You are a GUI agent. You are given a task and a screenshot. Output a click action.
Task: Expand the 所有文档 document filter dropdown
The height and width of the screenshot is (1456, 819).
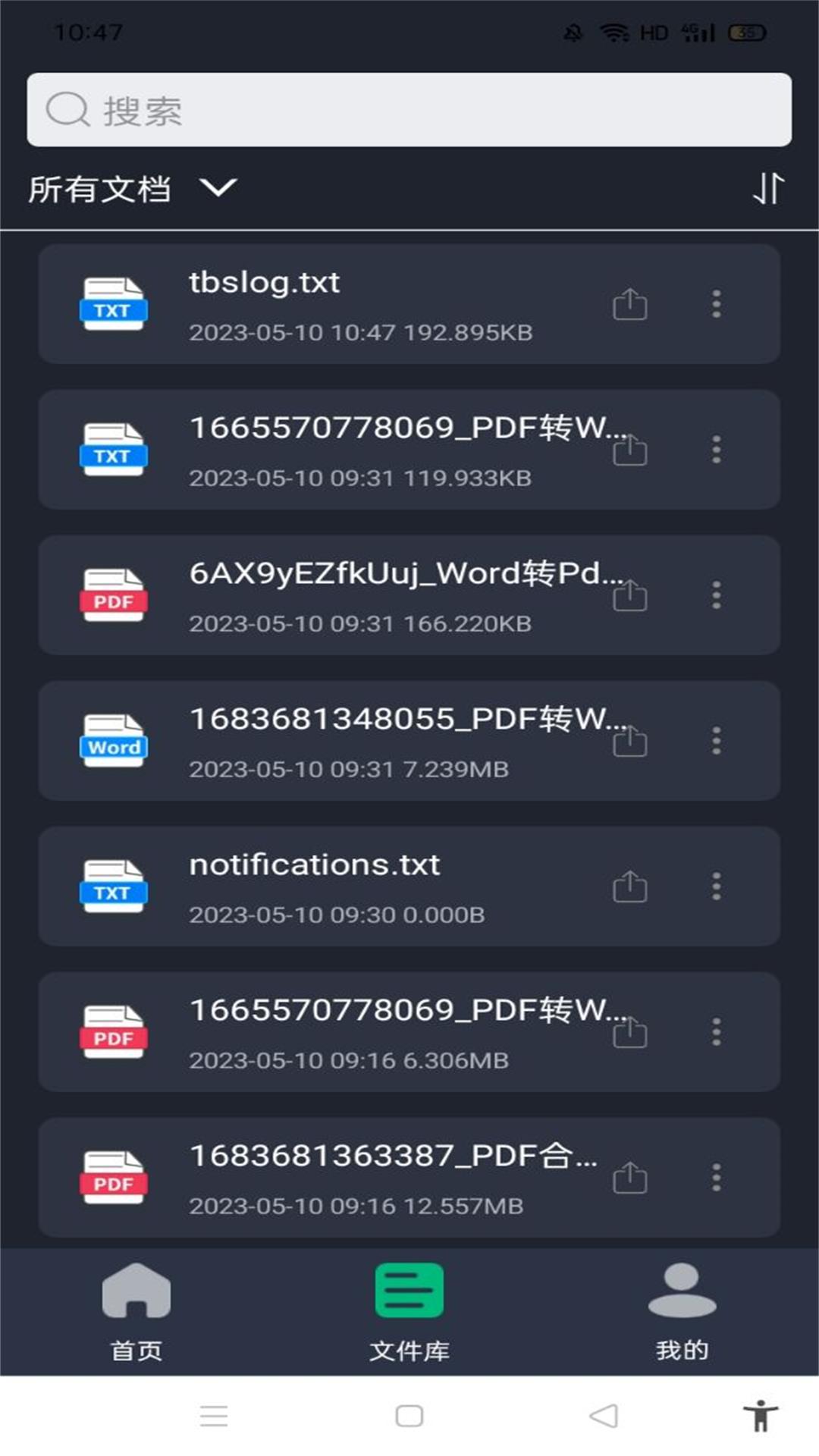[99, 189]
